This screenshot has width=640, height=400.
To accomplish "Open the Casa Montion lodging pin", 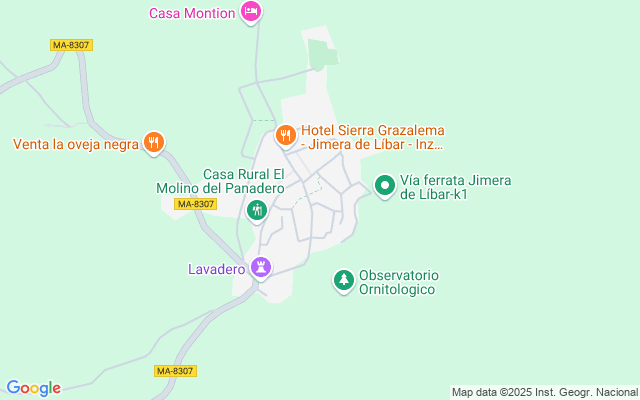I will click(x=252, y=13).
